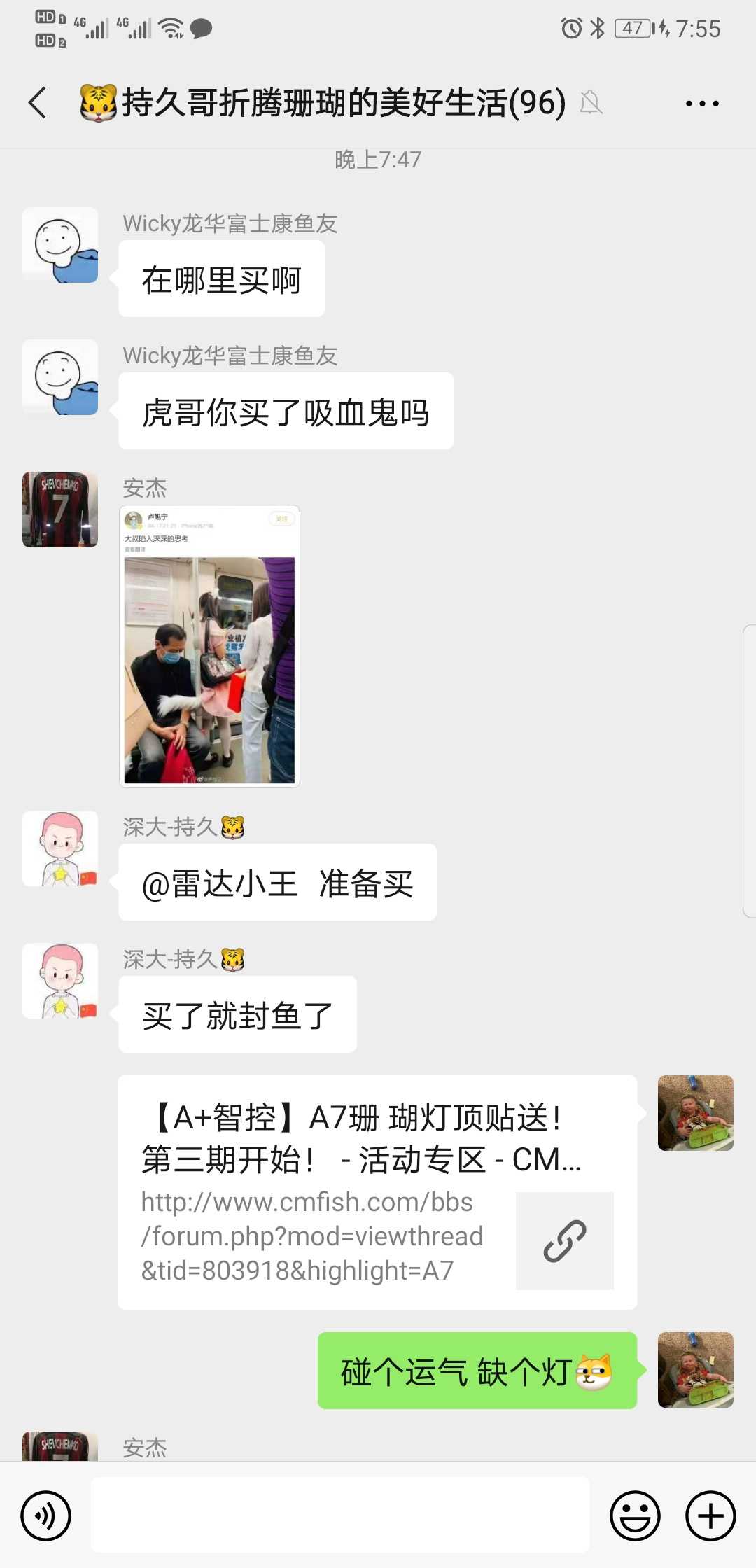Open the plus attachments menu
The width and height of the screenshot is (756, 1568).
point(710,1515)
